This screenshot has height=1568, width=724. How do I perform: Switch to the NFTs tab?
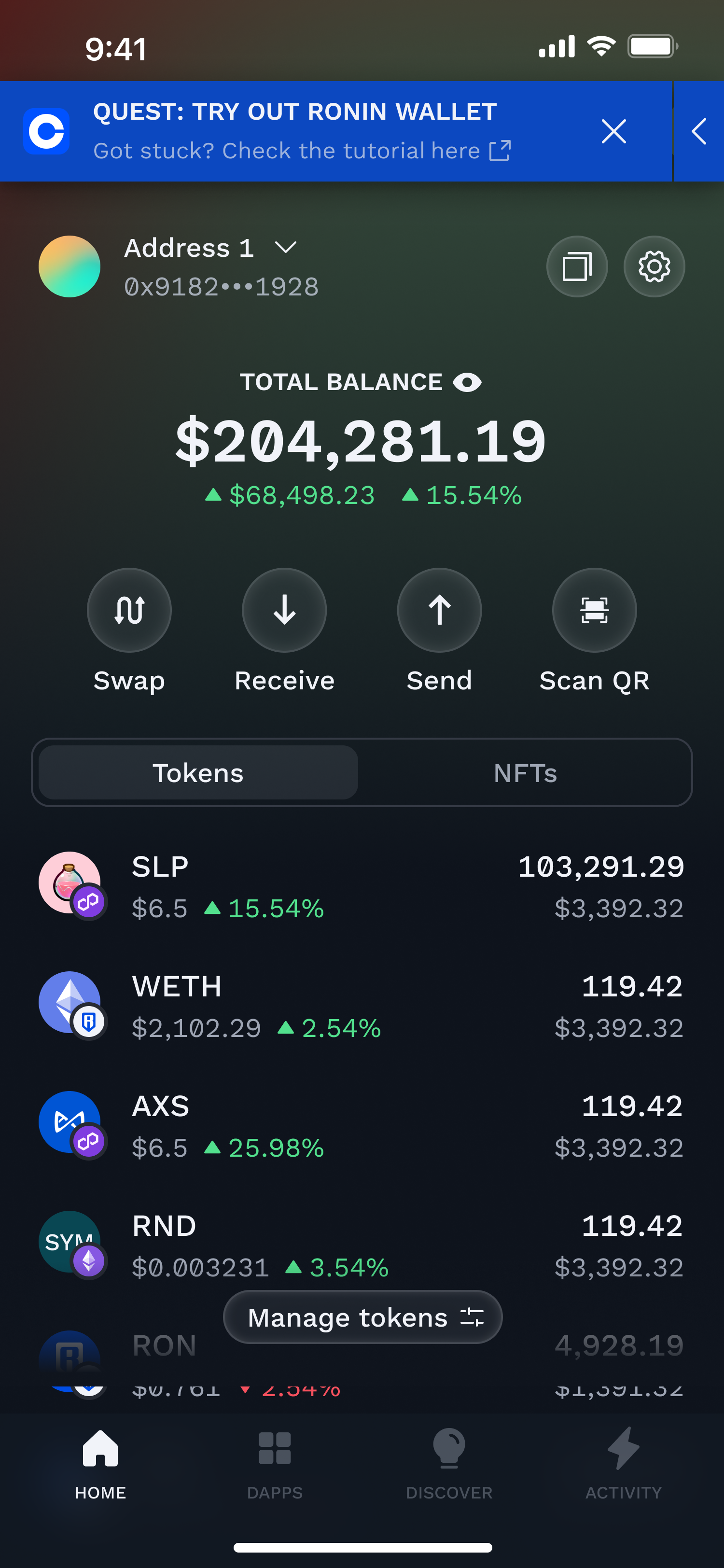525,773
